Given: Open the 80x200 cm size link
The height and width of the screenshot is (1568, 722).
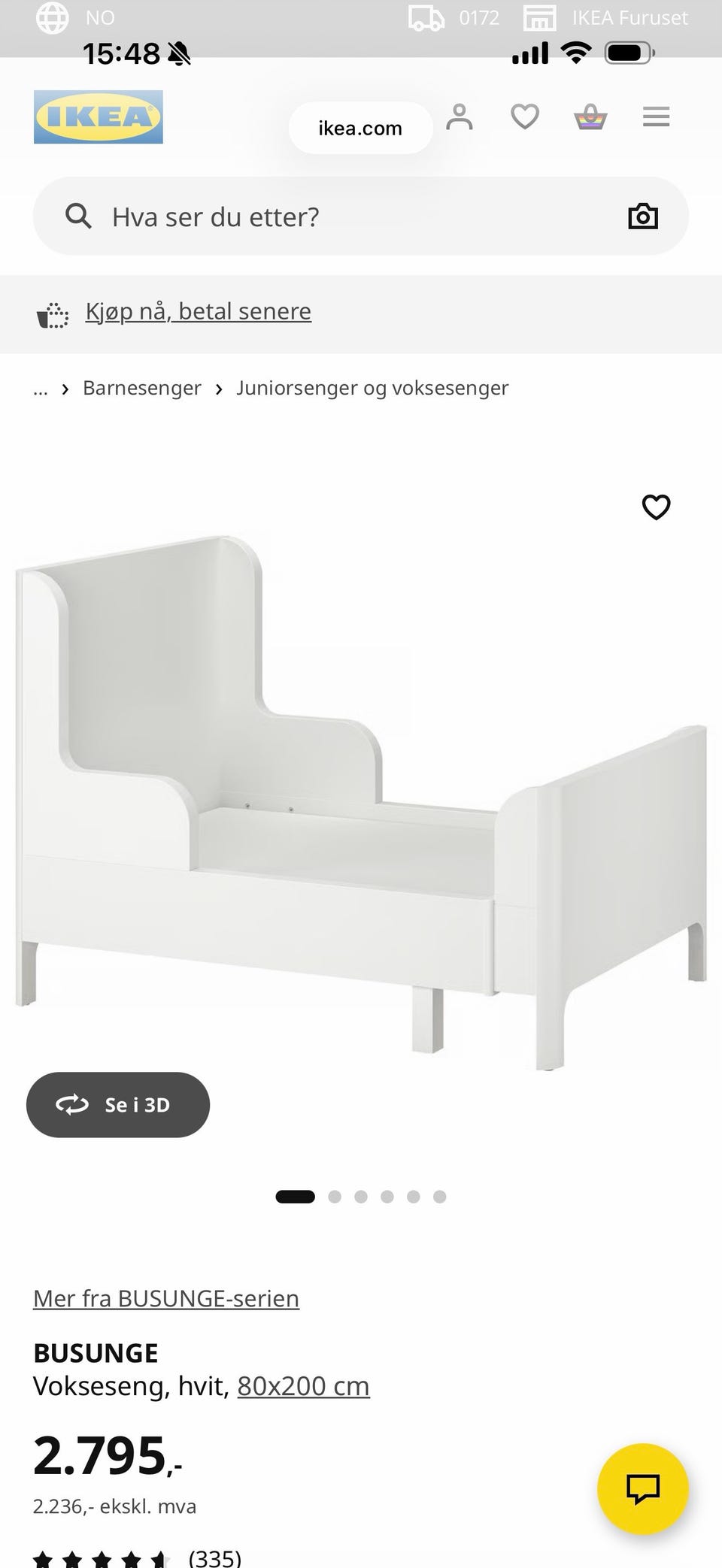Looking at the screenshot, I should [304, 1386].
